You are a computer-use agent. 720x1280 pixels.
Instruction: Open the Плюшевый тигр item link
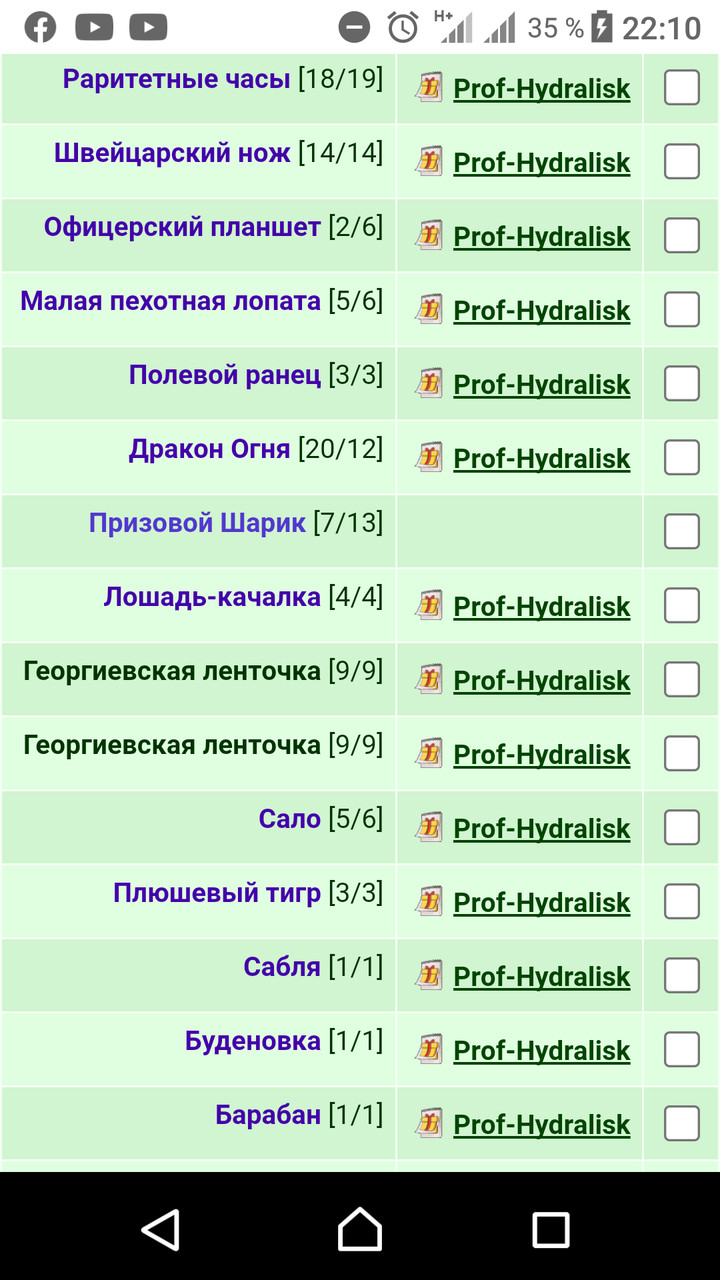pyautogui.click(x=217, y=893)
